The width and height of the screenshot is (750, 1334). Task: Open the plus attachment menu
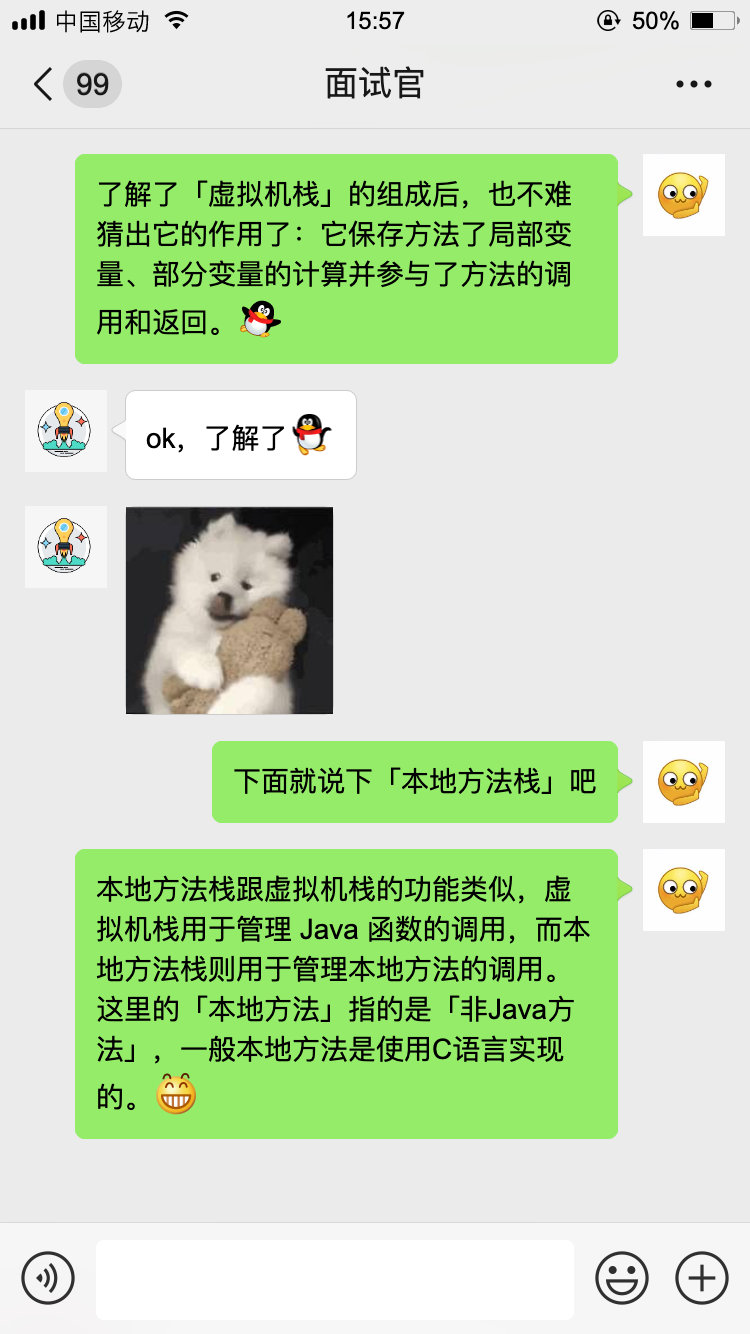click(x=702, y=1278)
